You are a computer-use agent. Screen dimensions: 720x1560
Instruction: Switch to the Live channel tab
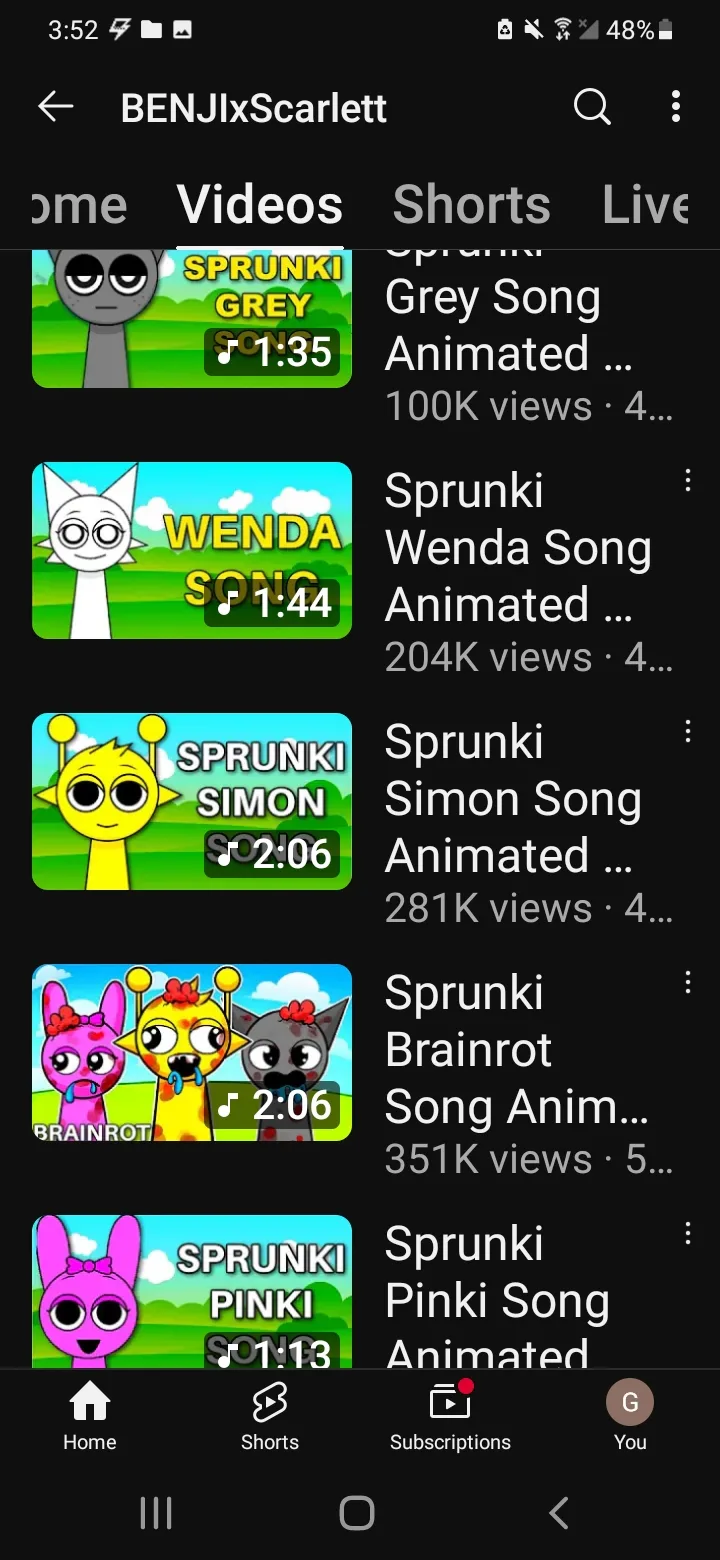[646, 205]
